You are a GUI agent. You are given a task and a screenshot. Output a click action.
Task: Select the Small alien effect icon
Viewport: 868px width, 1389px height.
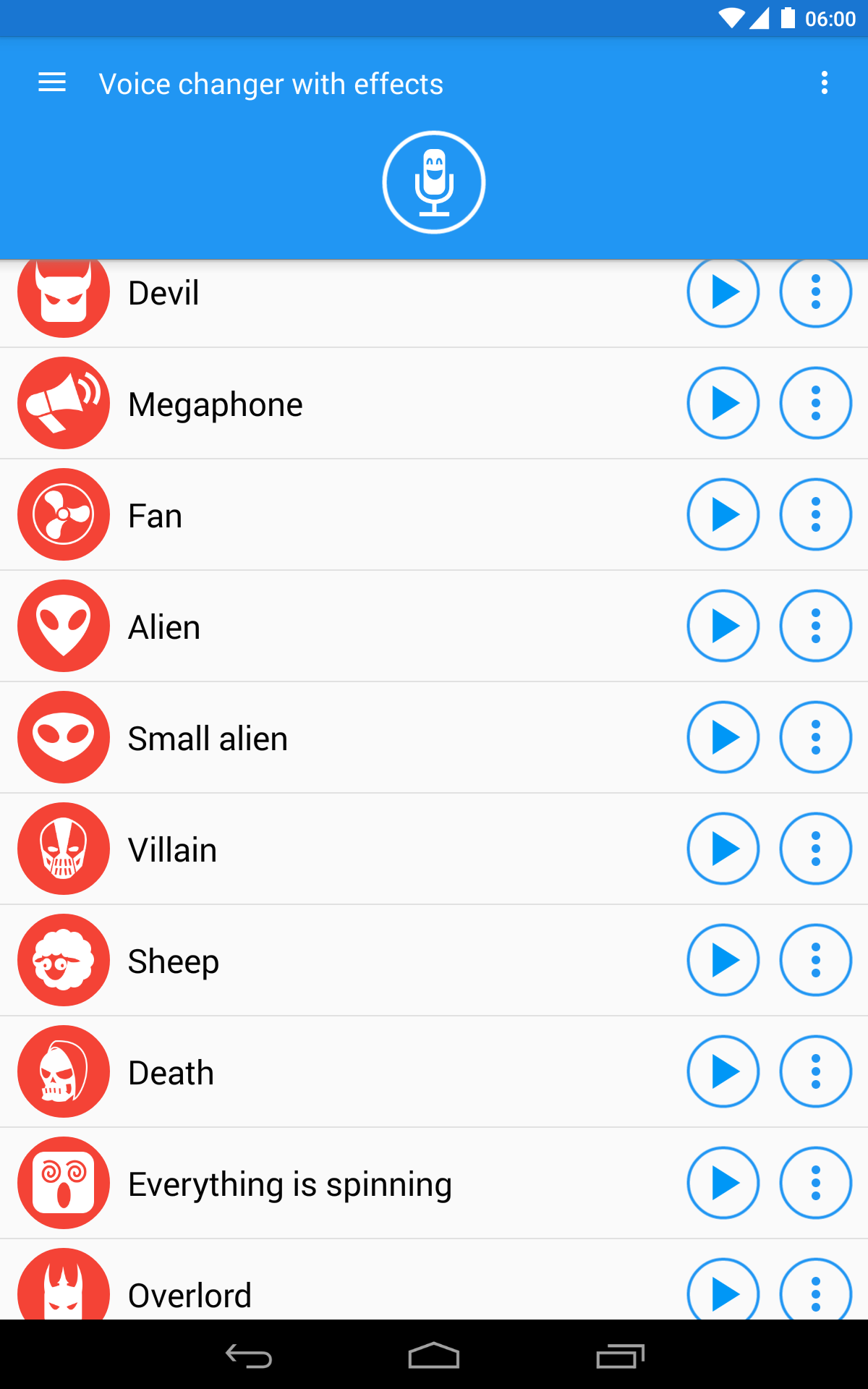pyautogui.click(x=64, y=738)
